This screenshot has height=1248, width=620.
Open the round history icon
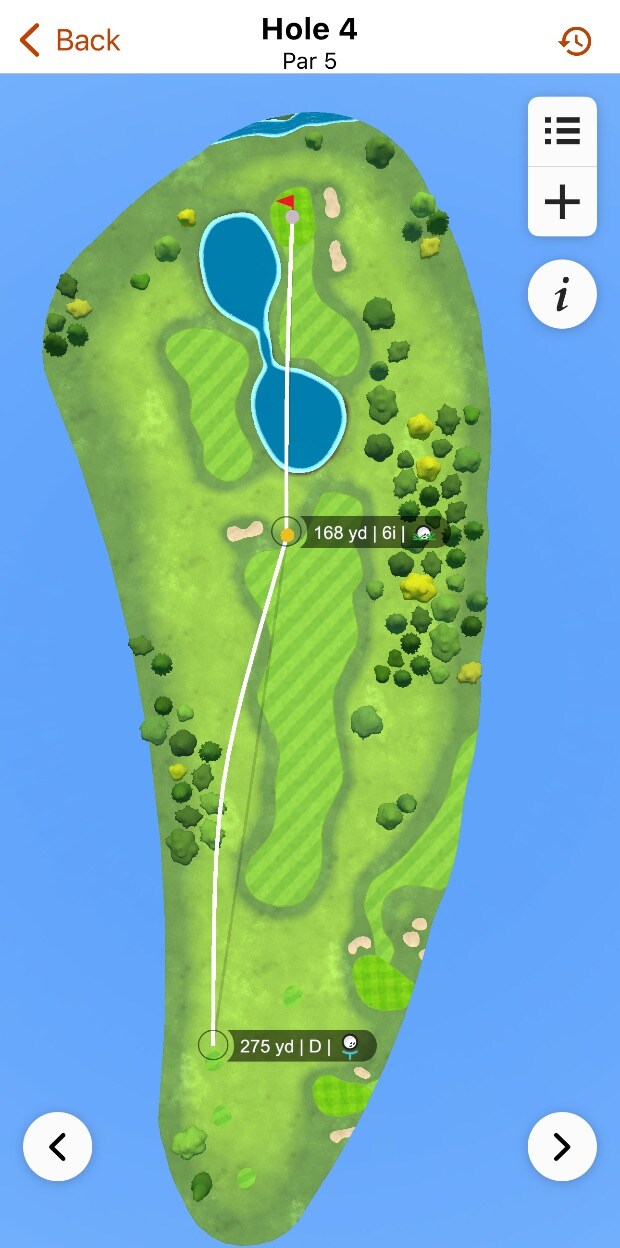pos(575,41)
